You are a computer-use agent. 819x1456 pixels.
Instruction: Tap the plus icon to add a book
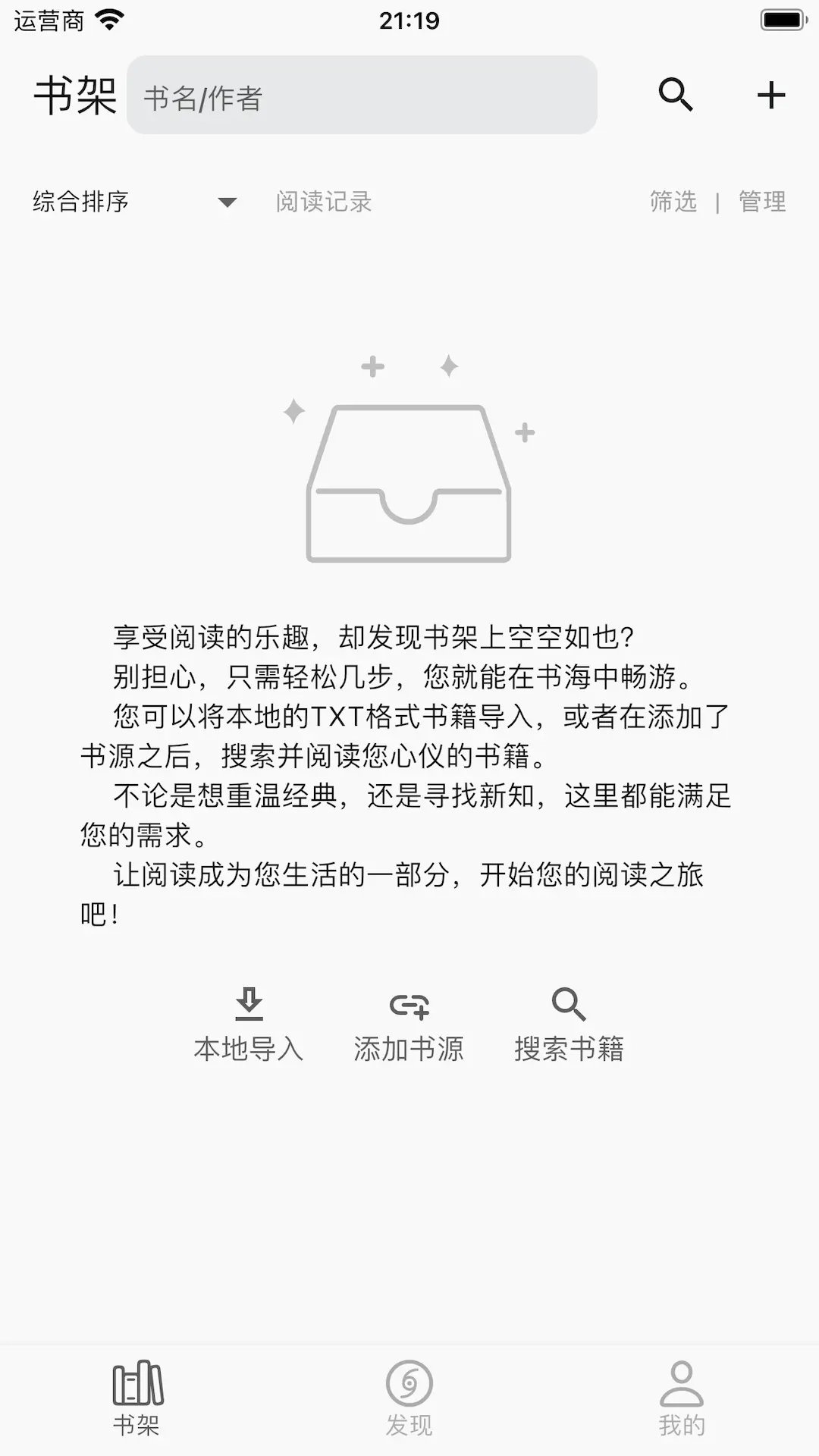click(x=771, y=94)
